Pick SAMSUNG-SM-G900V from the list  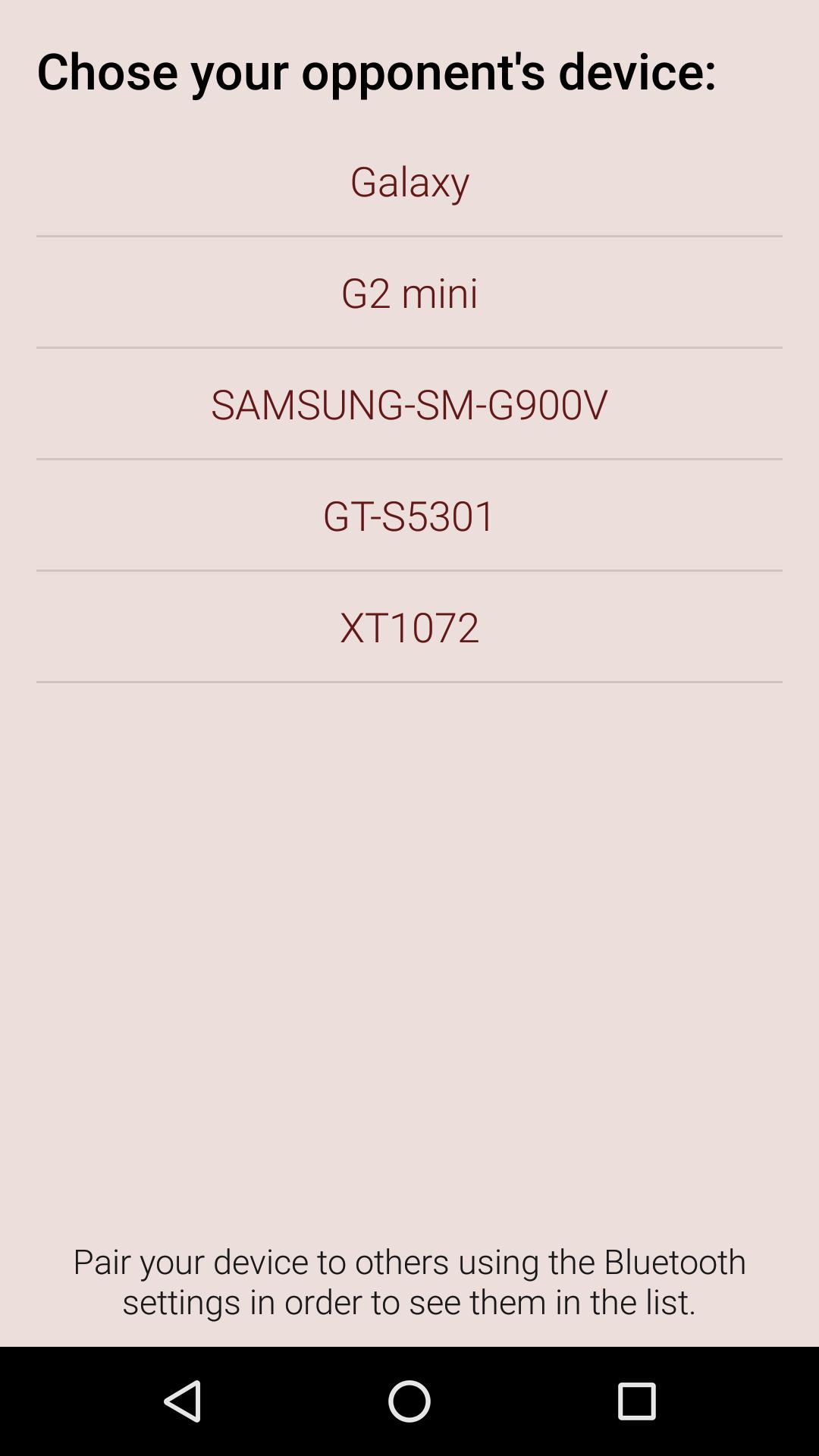[409, 404]
